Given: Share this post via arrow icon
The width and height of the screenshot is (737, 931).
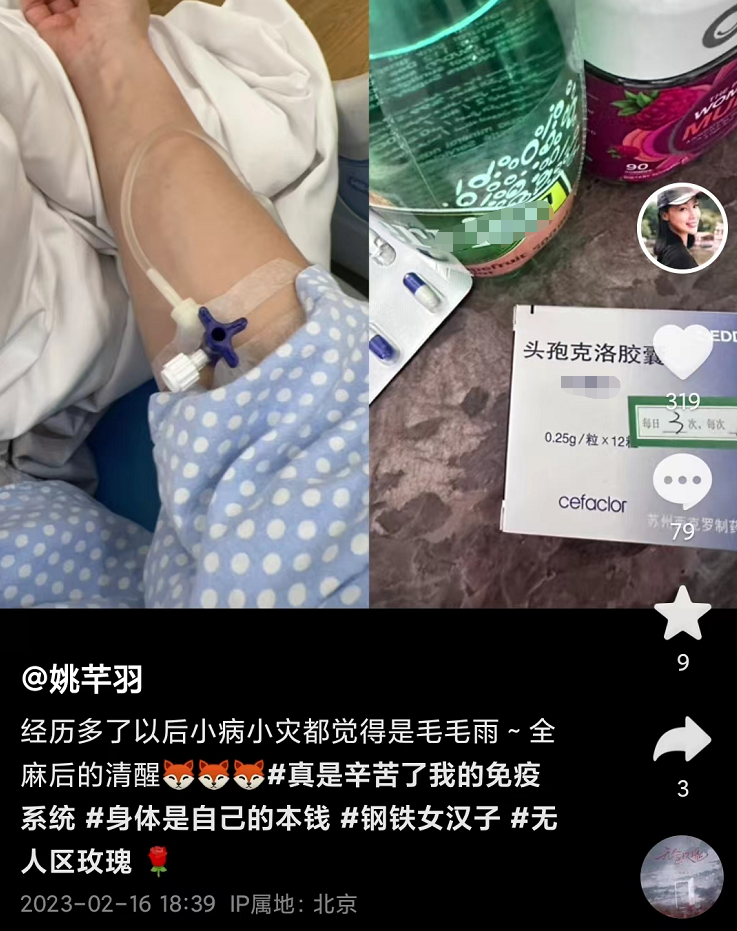Looking at the screenshot, I should pyautogui.click(x=682, y=742).
